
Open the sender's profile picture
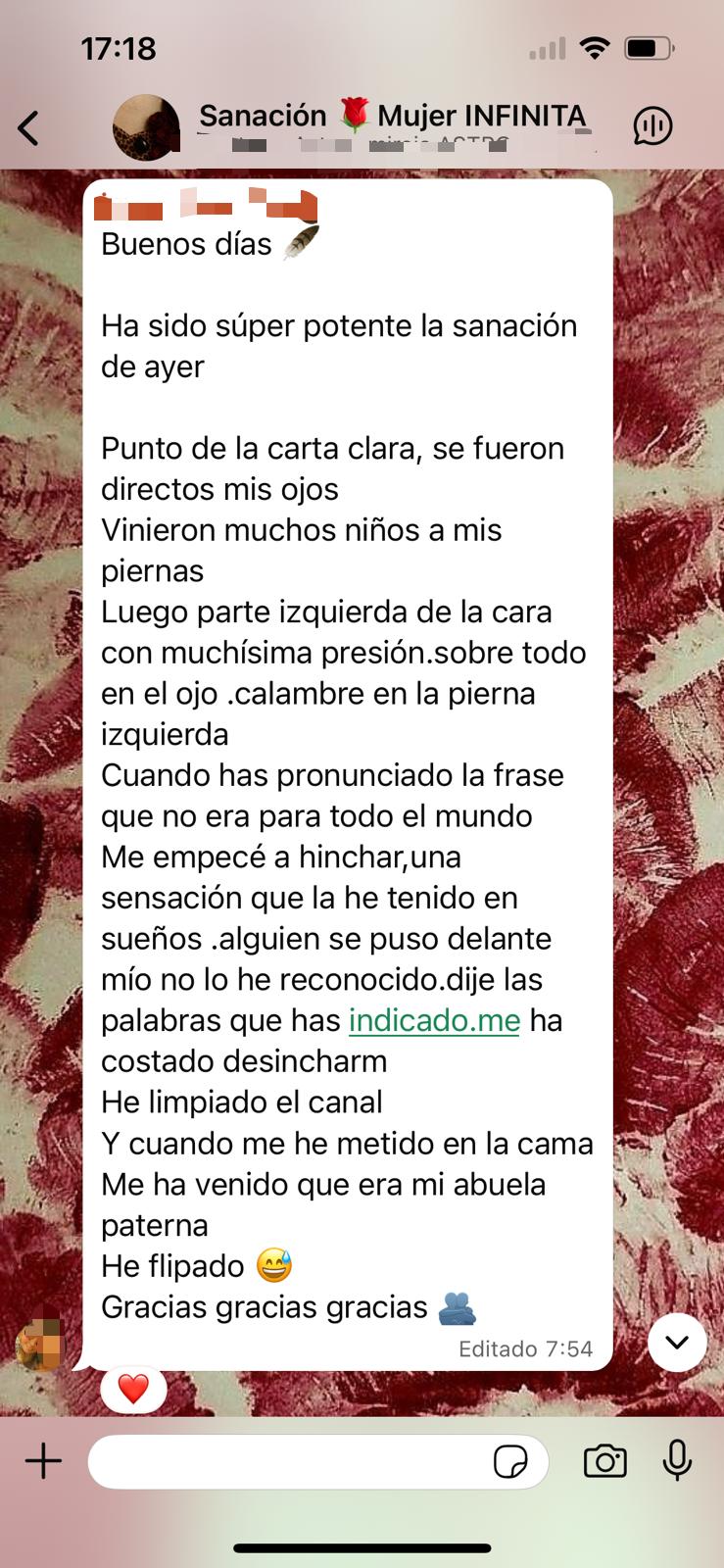(x=39, y=1345)
